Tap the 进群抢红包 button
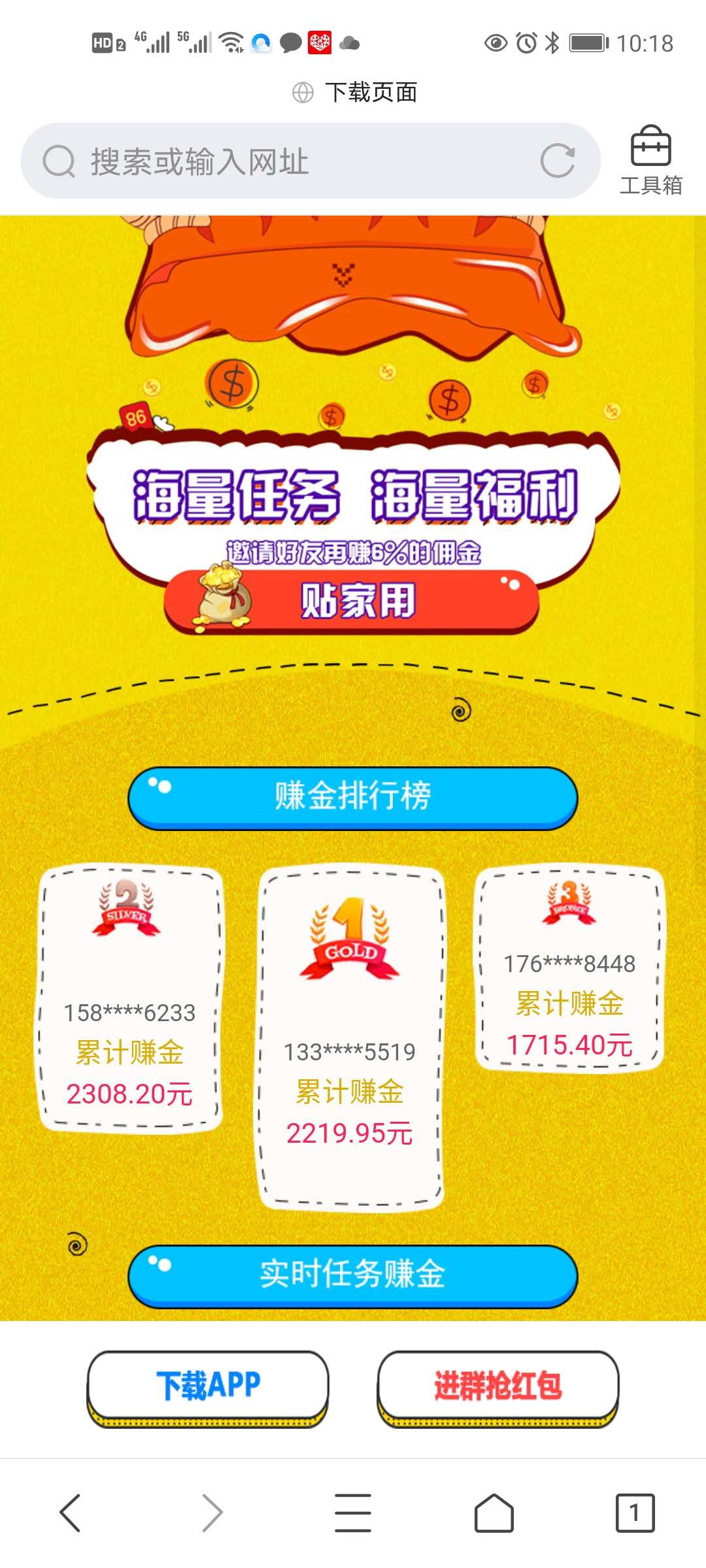Image resolution: width=706 pixels, height=1568 pixels. click(497, 1385)
